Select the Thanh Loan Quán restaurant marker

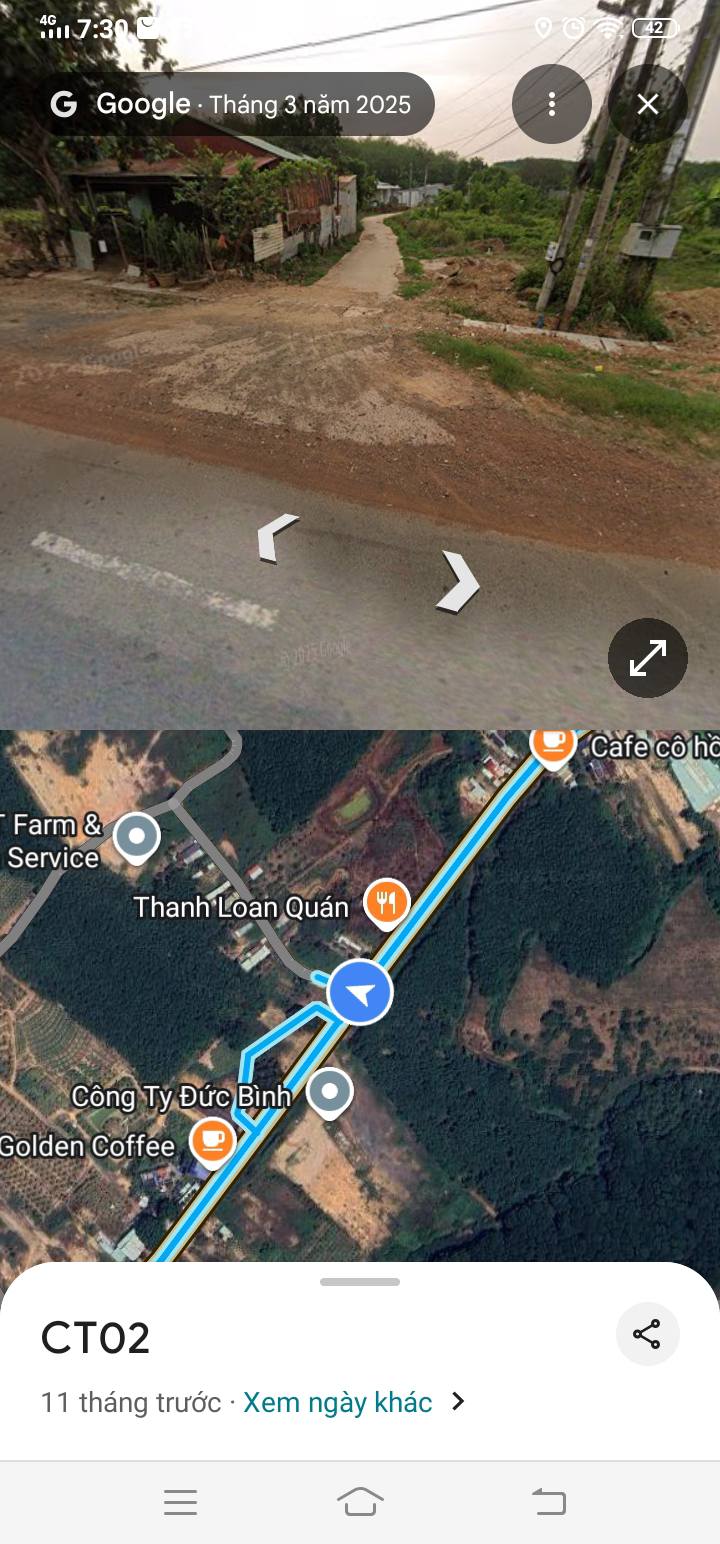[386, 902]
